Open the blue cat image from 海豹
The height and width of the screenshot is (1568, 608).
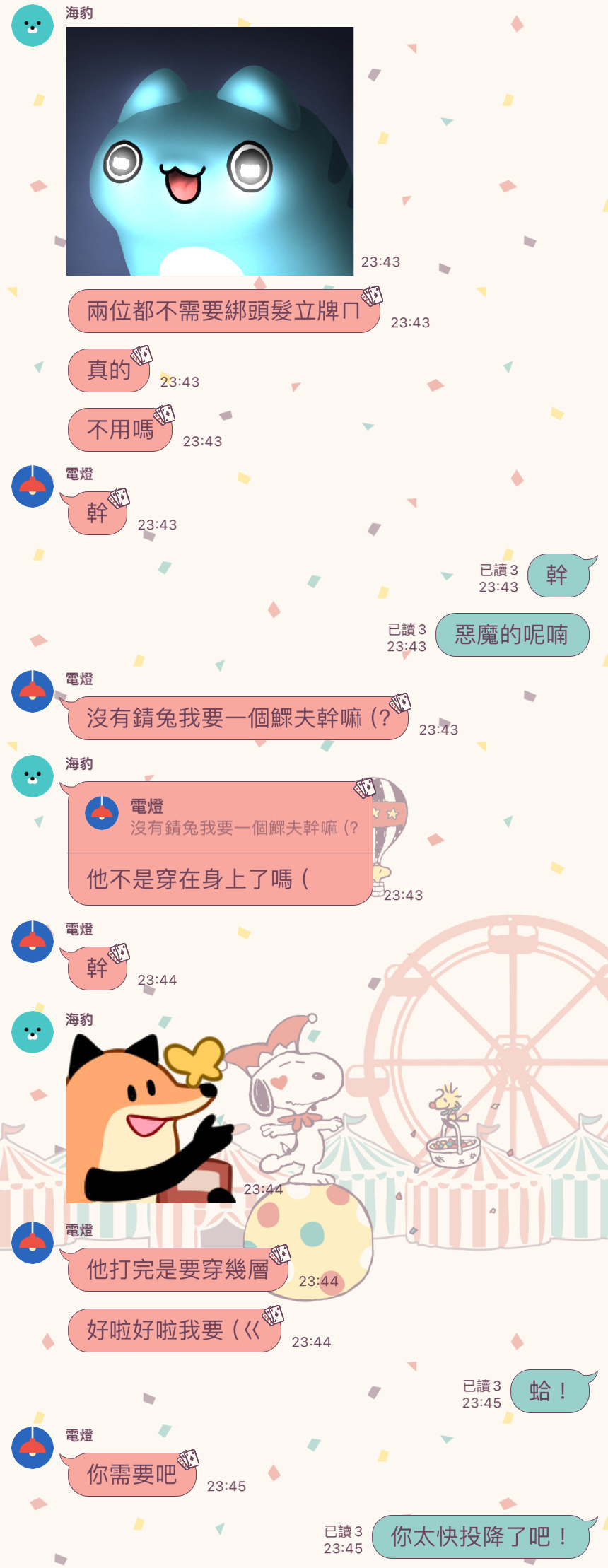click(209, 151)
